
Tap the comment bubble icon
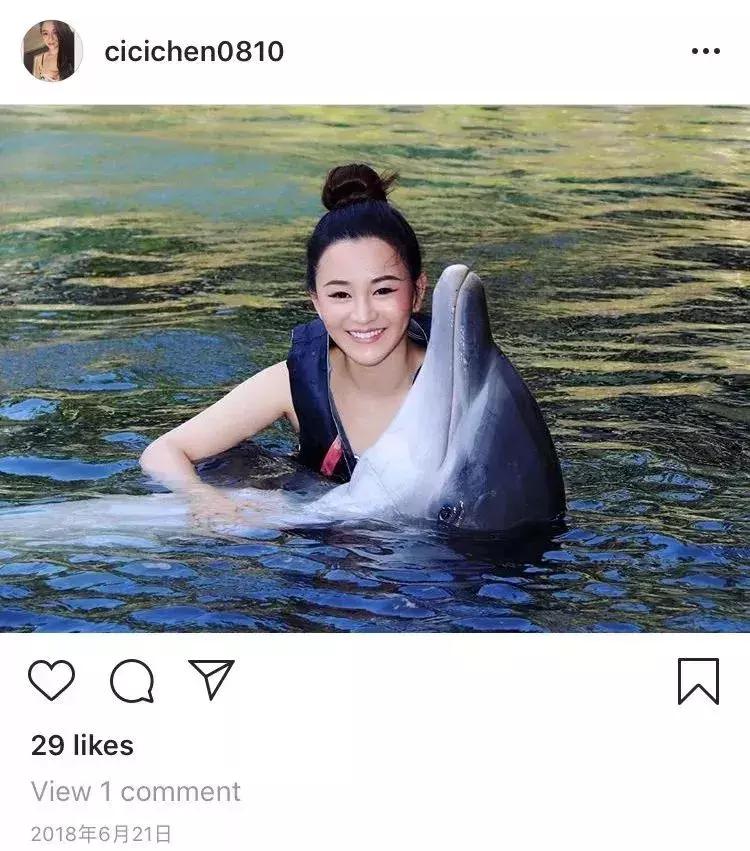pos(132,682)
